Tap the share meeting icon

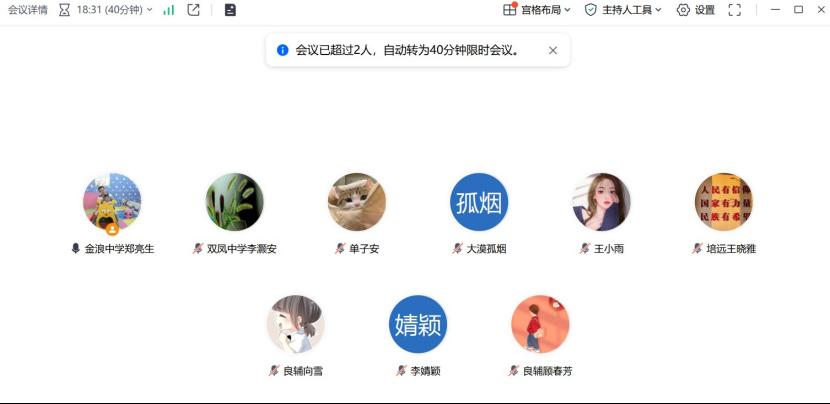(194, 10)
